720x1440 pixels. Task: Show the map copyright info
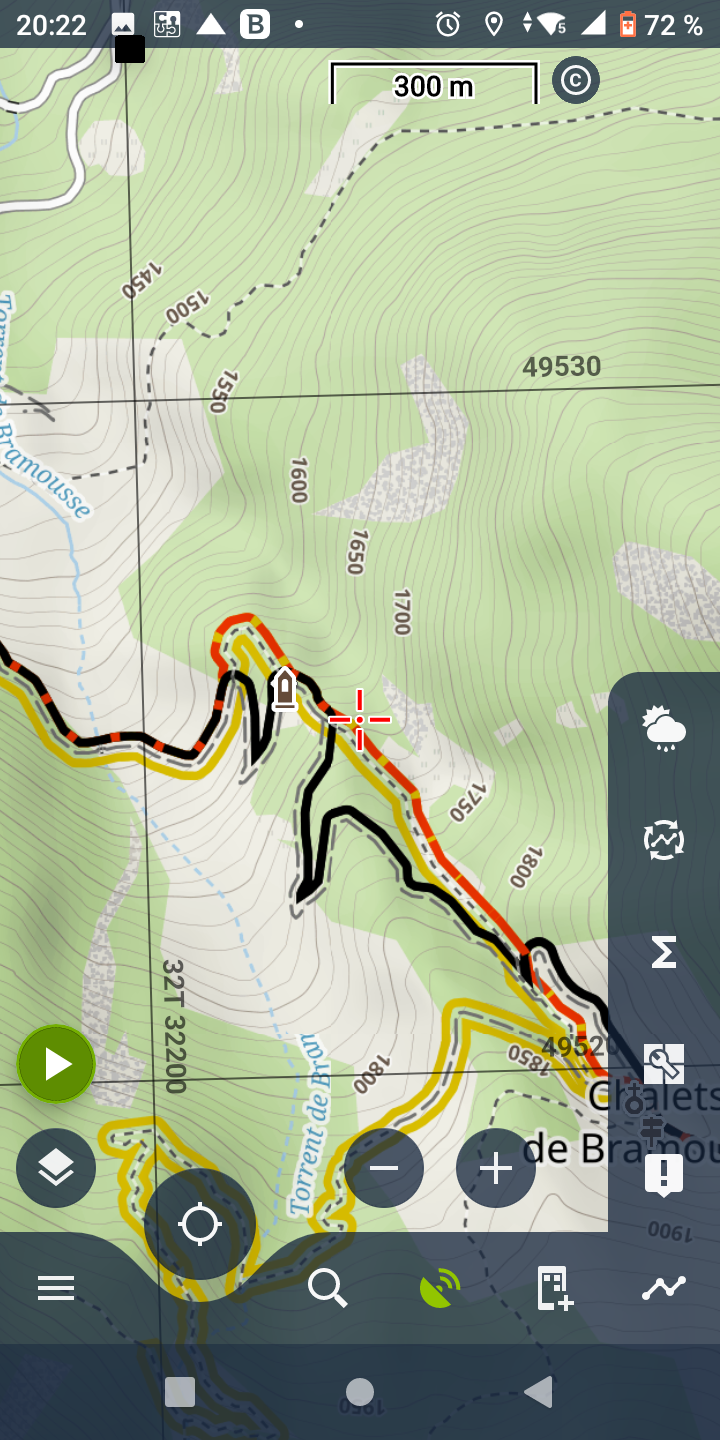click(576, 81)
